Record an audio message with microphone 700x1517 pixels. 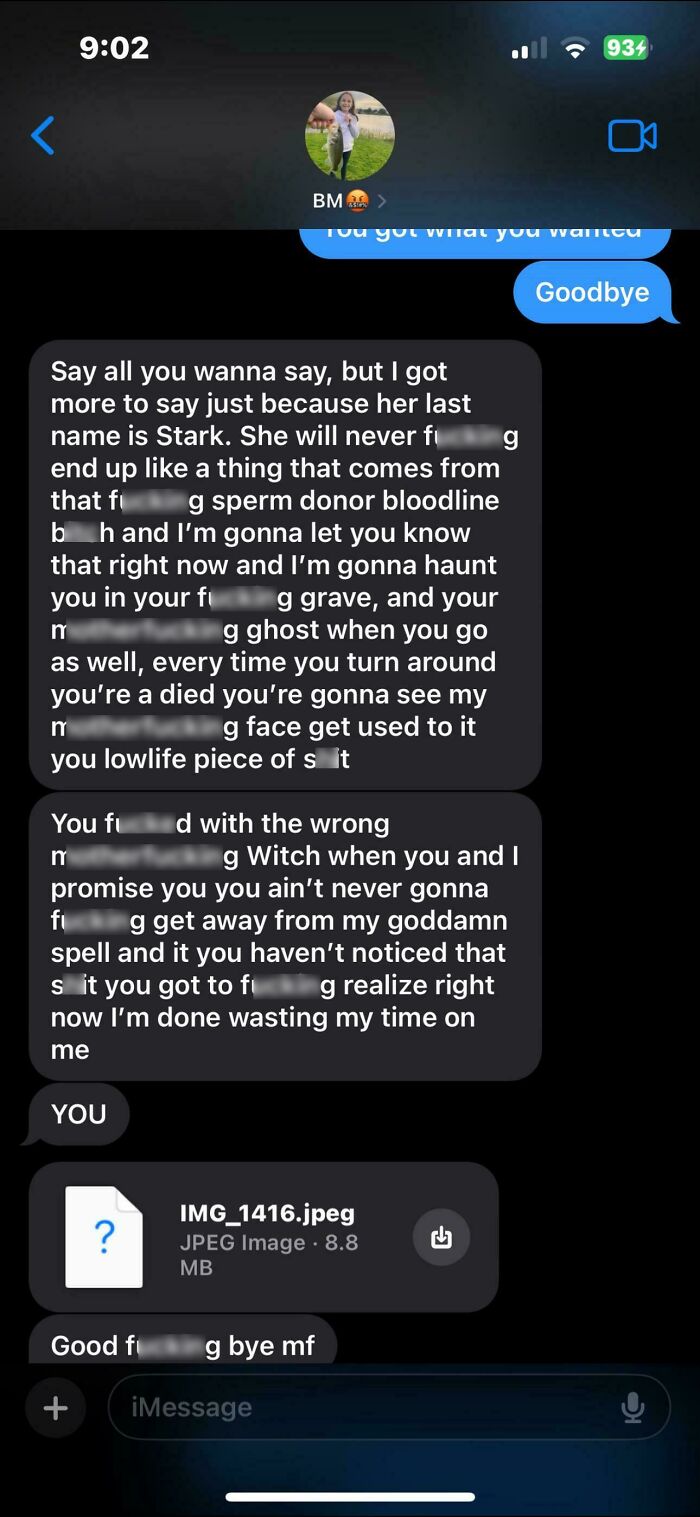pyautogui.click(x=632, y=1408)
